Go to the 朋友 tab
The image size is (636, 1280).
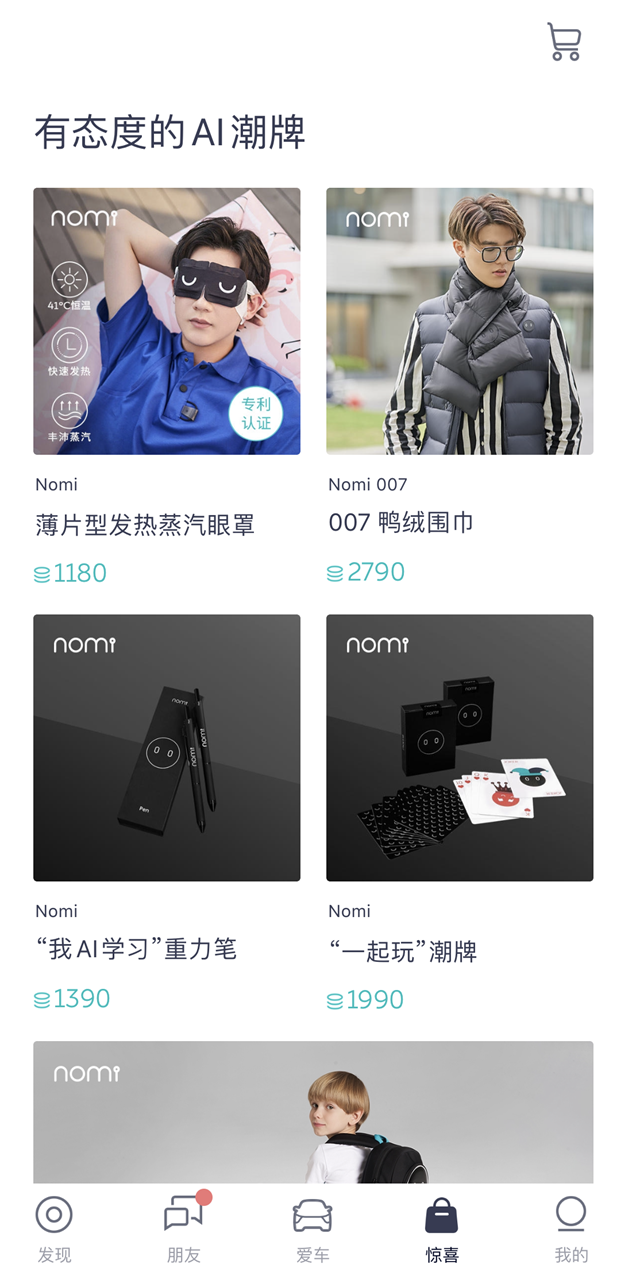coord(184,1230)
